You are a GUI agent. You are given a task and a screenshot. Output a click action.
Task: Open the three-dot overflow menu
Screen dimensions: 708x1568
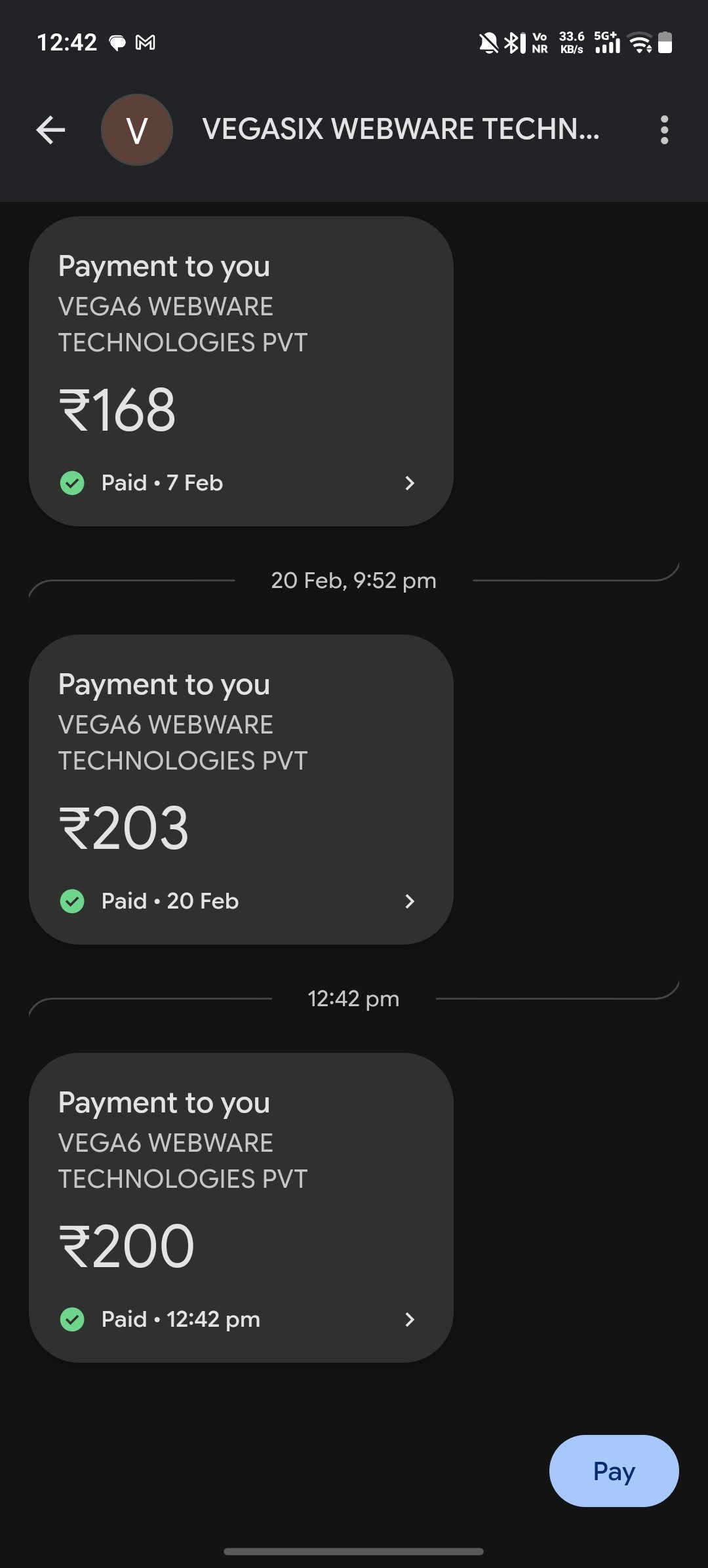click(x=664, y=130)
